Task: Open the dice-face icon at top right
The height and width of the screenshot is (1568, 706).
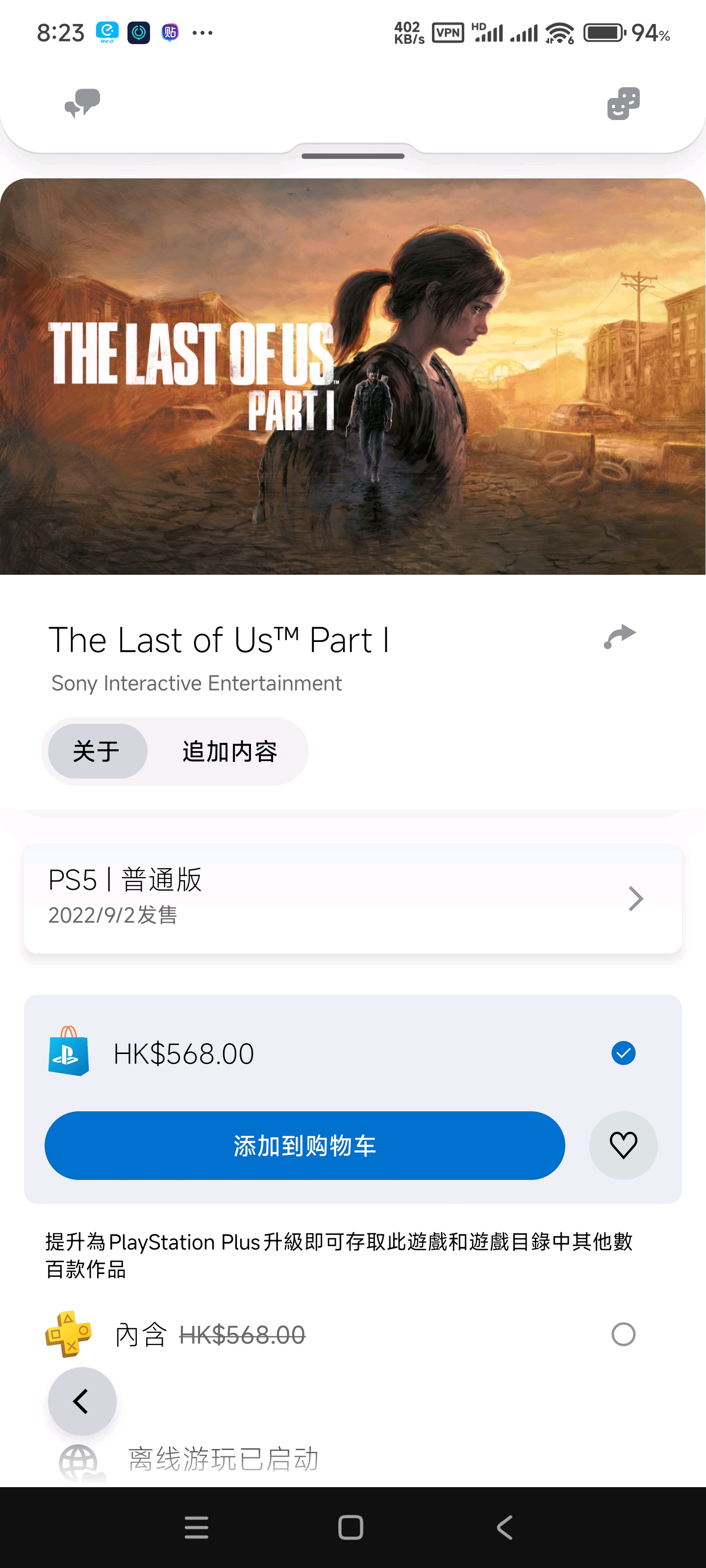Action: [623, 103]
